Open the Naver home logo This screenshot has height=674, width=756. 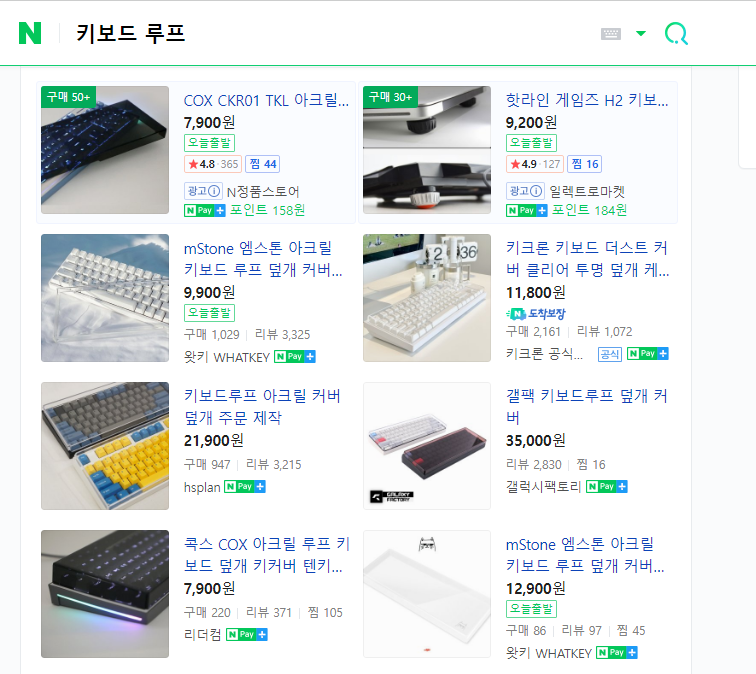pos(30,33)
